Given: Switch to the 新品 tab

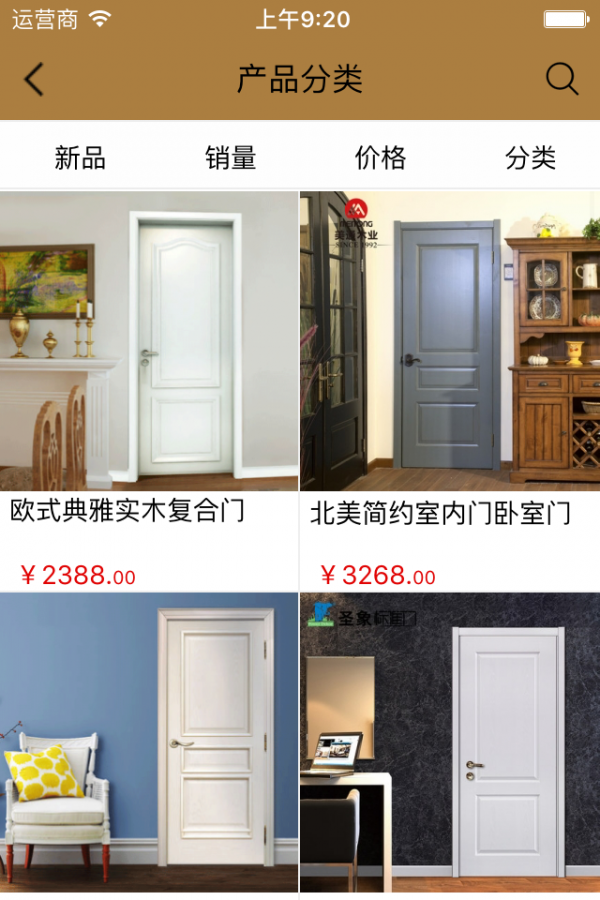Looking at the screenshot, I should pyautogui.click(x=80, y=158).
